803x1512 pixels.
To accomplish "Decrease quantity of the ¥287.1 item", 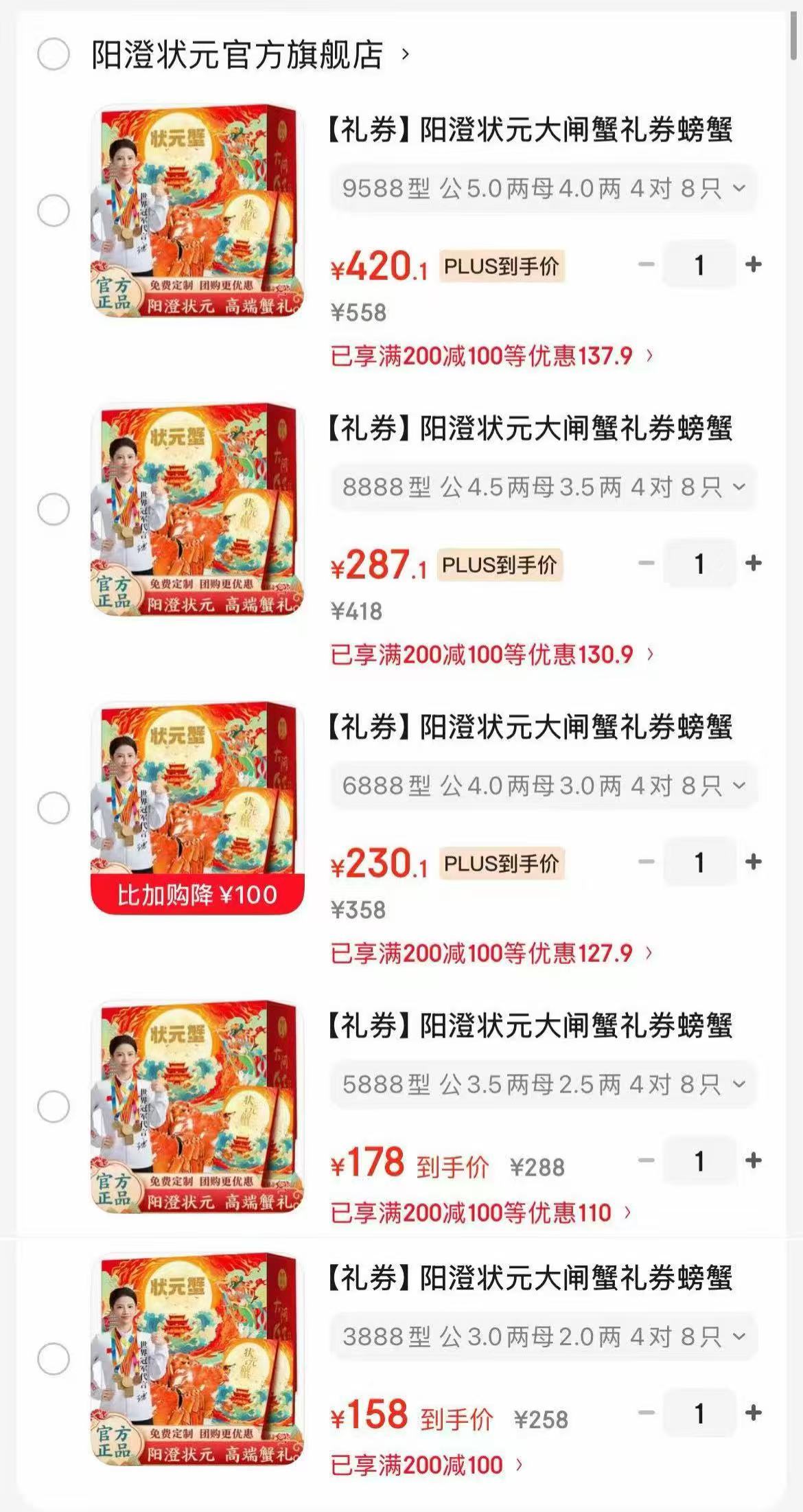I will (x=646, y=563).
